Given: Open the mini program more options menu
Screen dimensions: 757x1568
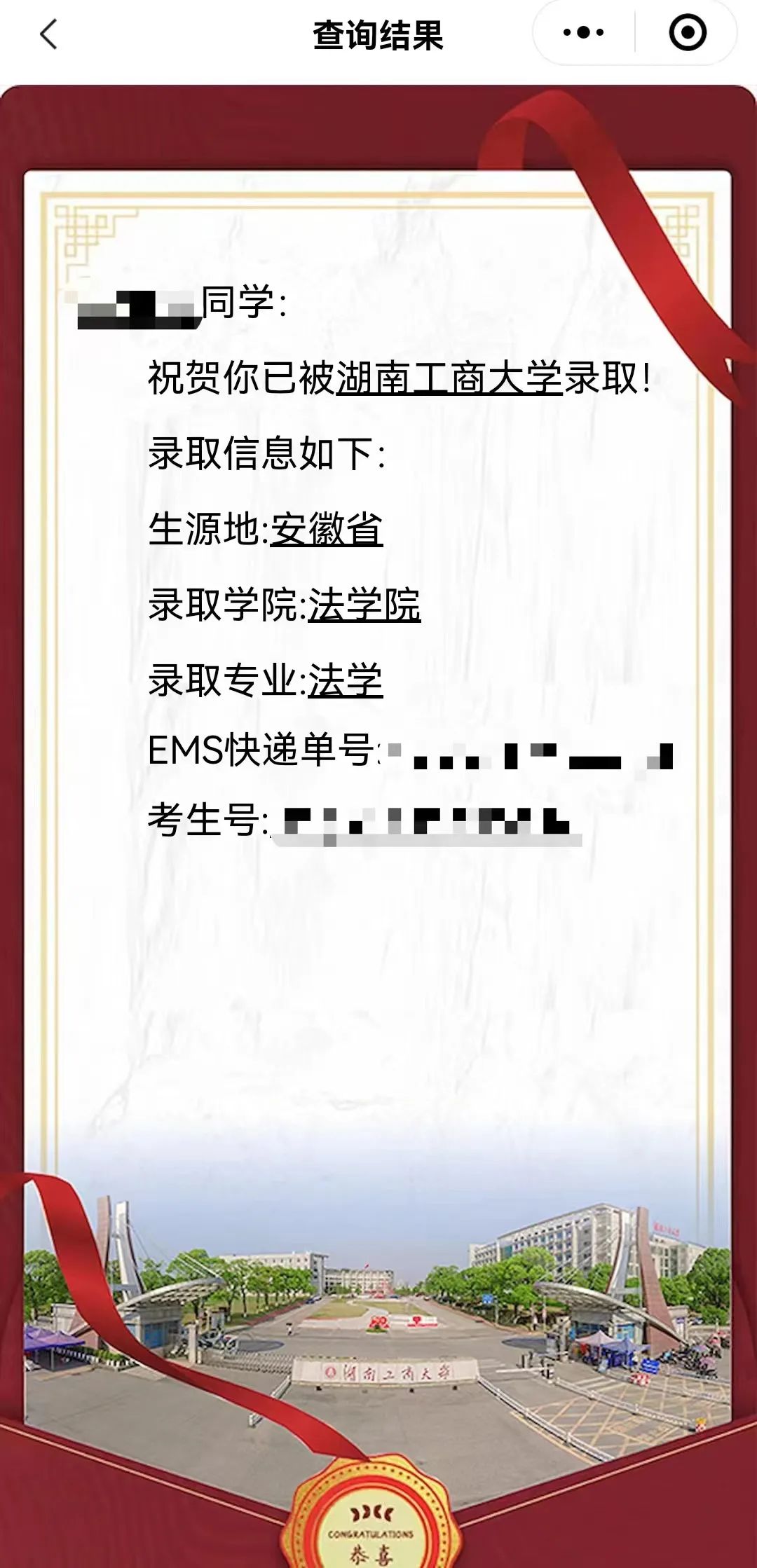Looking at the screenshot, I should (583, 33).
